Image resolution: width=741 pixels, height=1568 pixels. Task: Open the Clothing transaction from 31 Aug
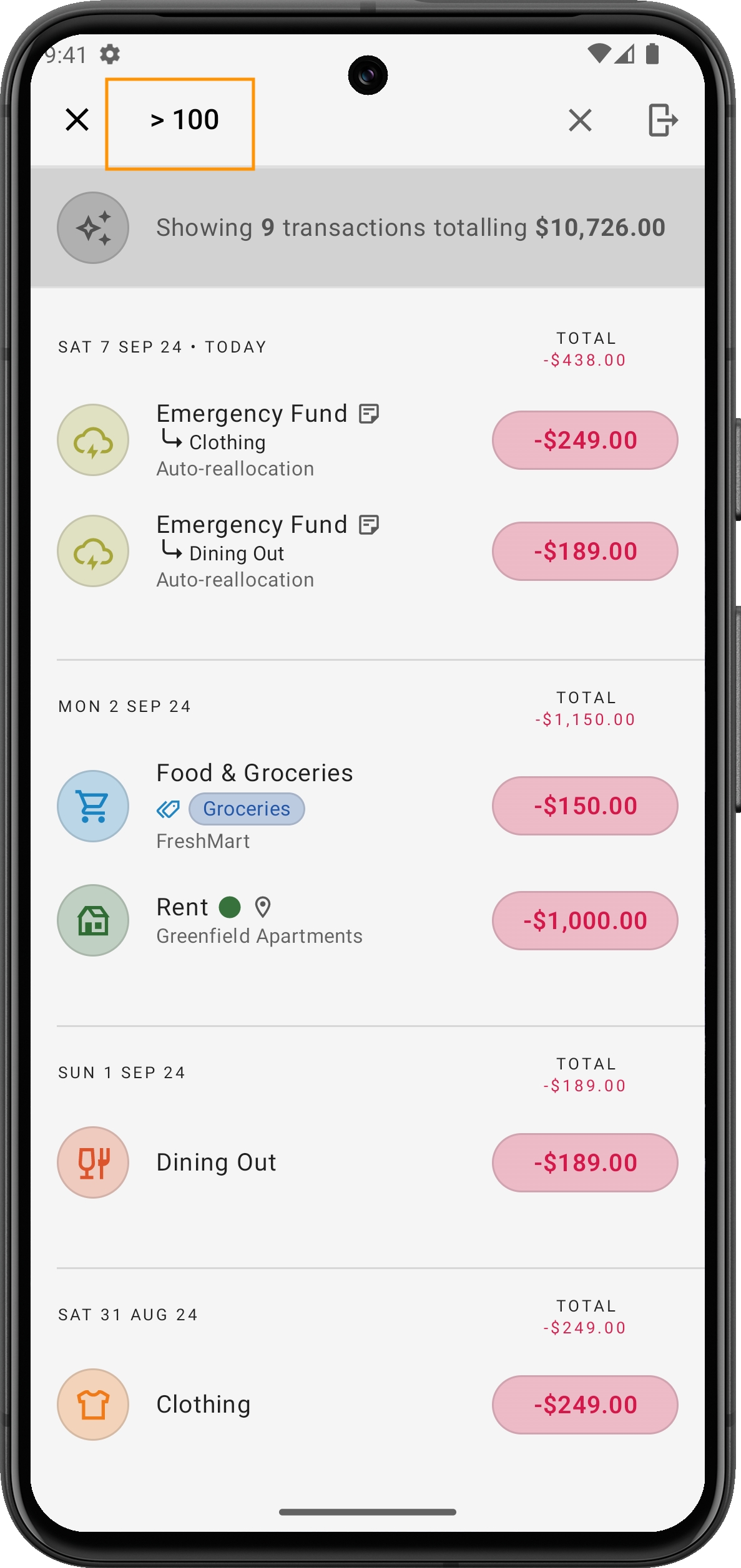[x=312, y=1405]
